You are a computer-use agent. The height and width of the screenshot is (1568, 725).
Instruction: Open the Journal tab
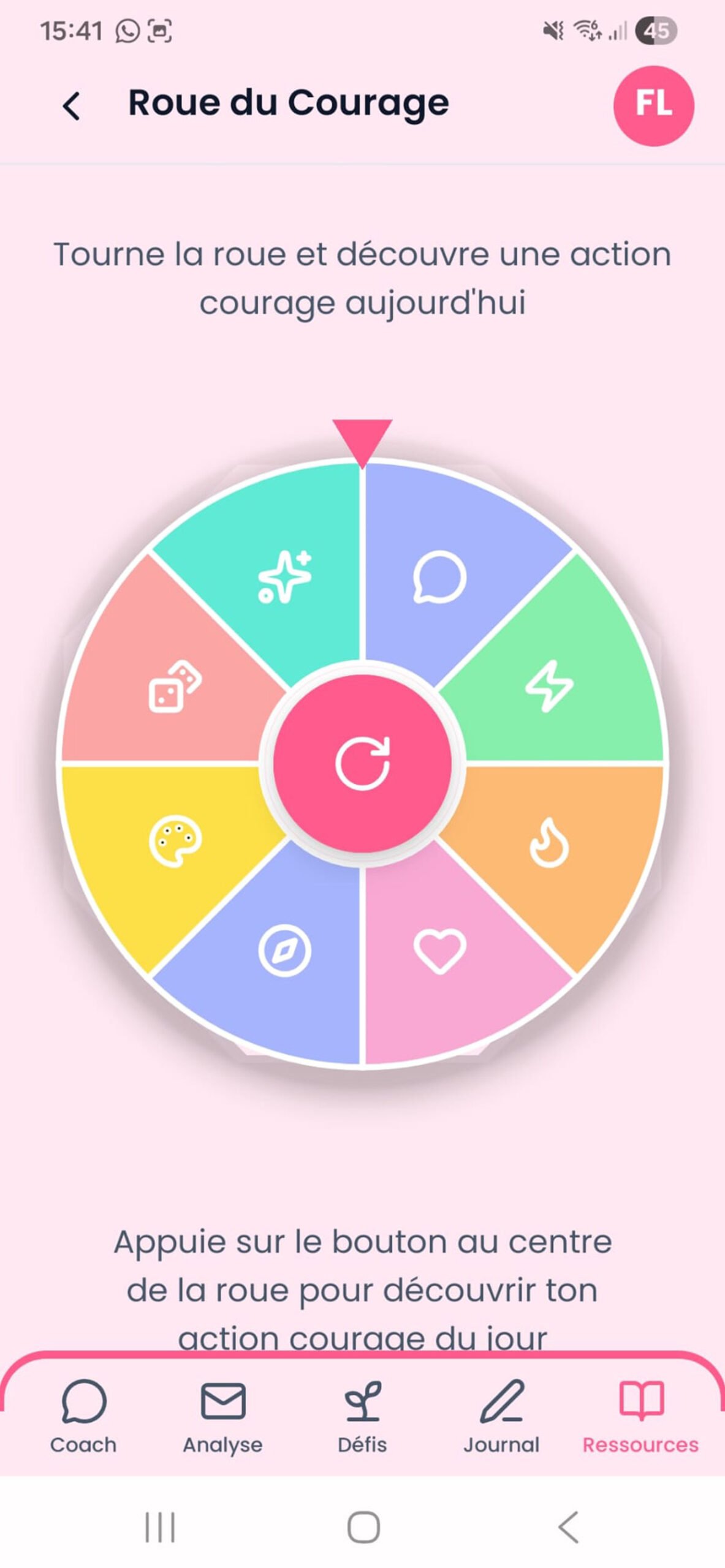[x=501, y=1417]
